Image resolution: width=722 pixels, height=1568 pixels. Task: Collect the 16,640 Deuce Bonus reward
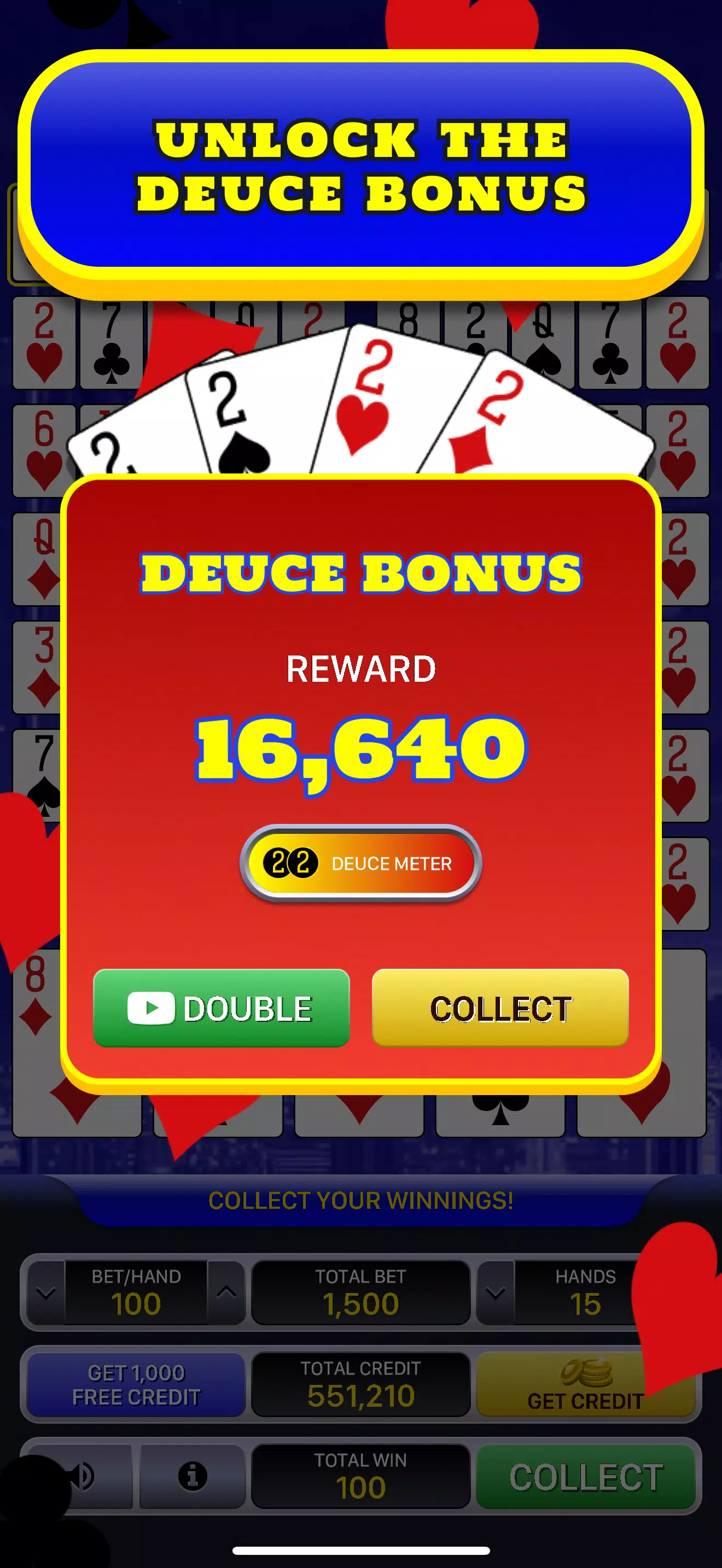(x=500, y=1008)
